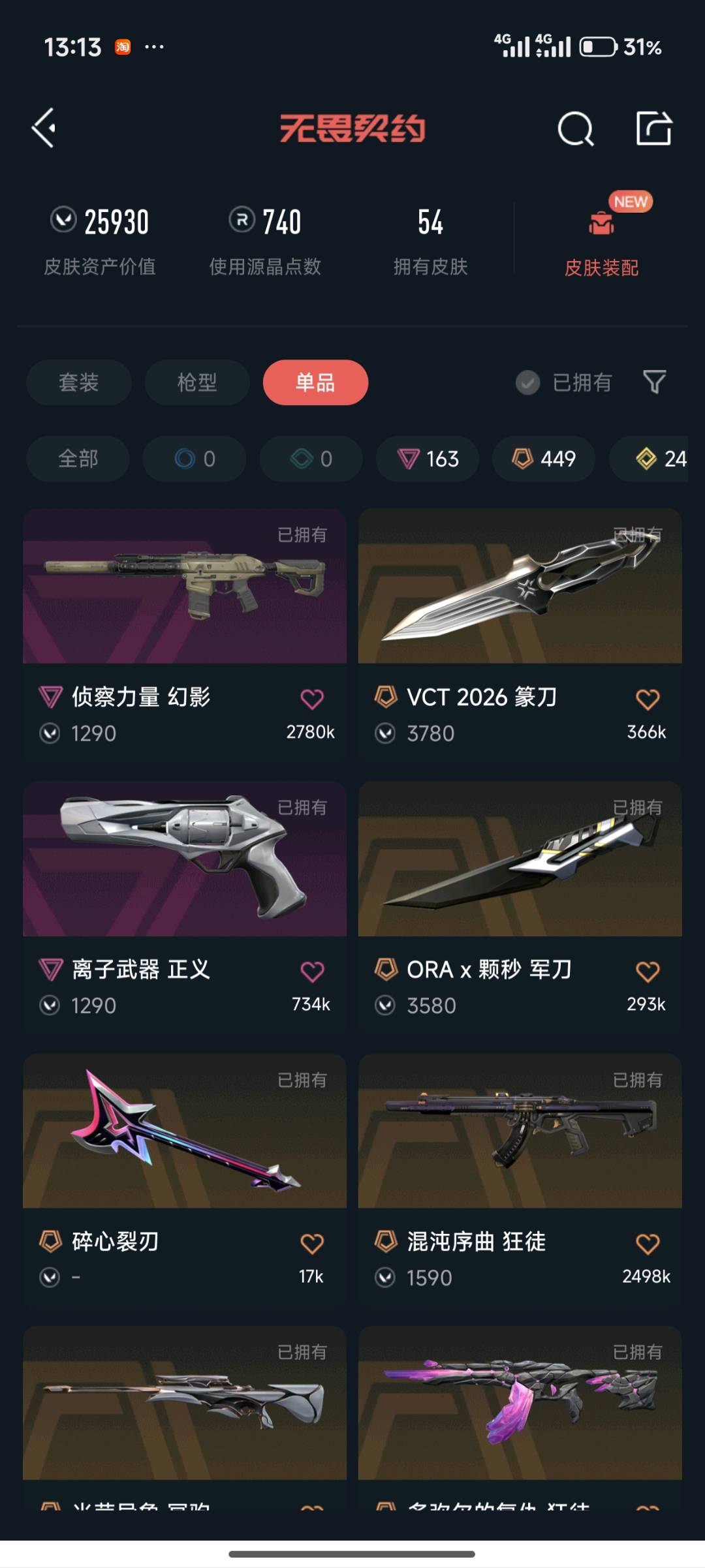Open the 侦察力量 幻影 skin card
The width and height of the screenshot is (705, 1568).
[x=185, y=636]
